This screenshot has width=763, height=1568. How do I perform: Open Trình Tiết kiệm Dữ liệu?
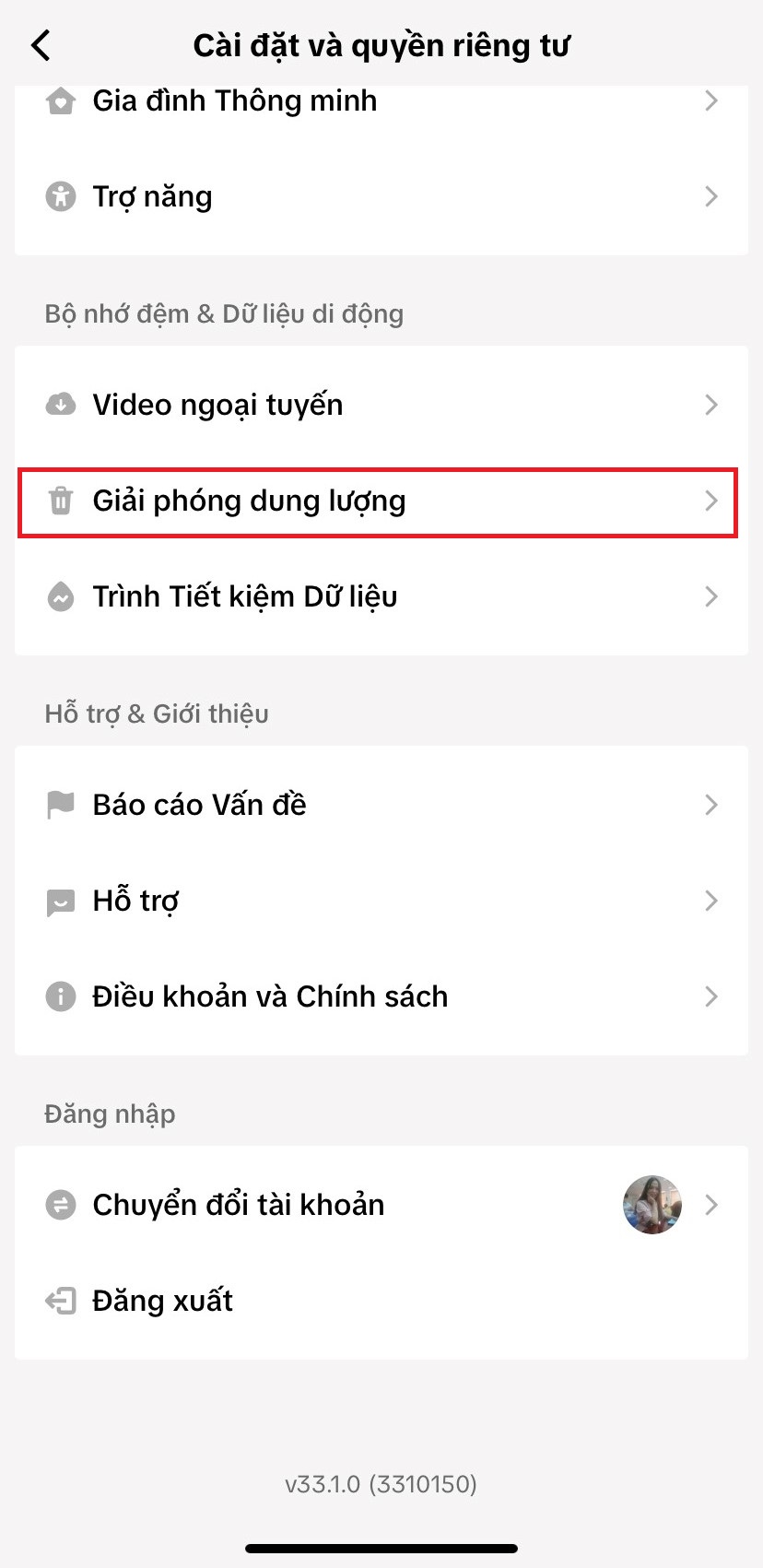pos(381,596)
